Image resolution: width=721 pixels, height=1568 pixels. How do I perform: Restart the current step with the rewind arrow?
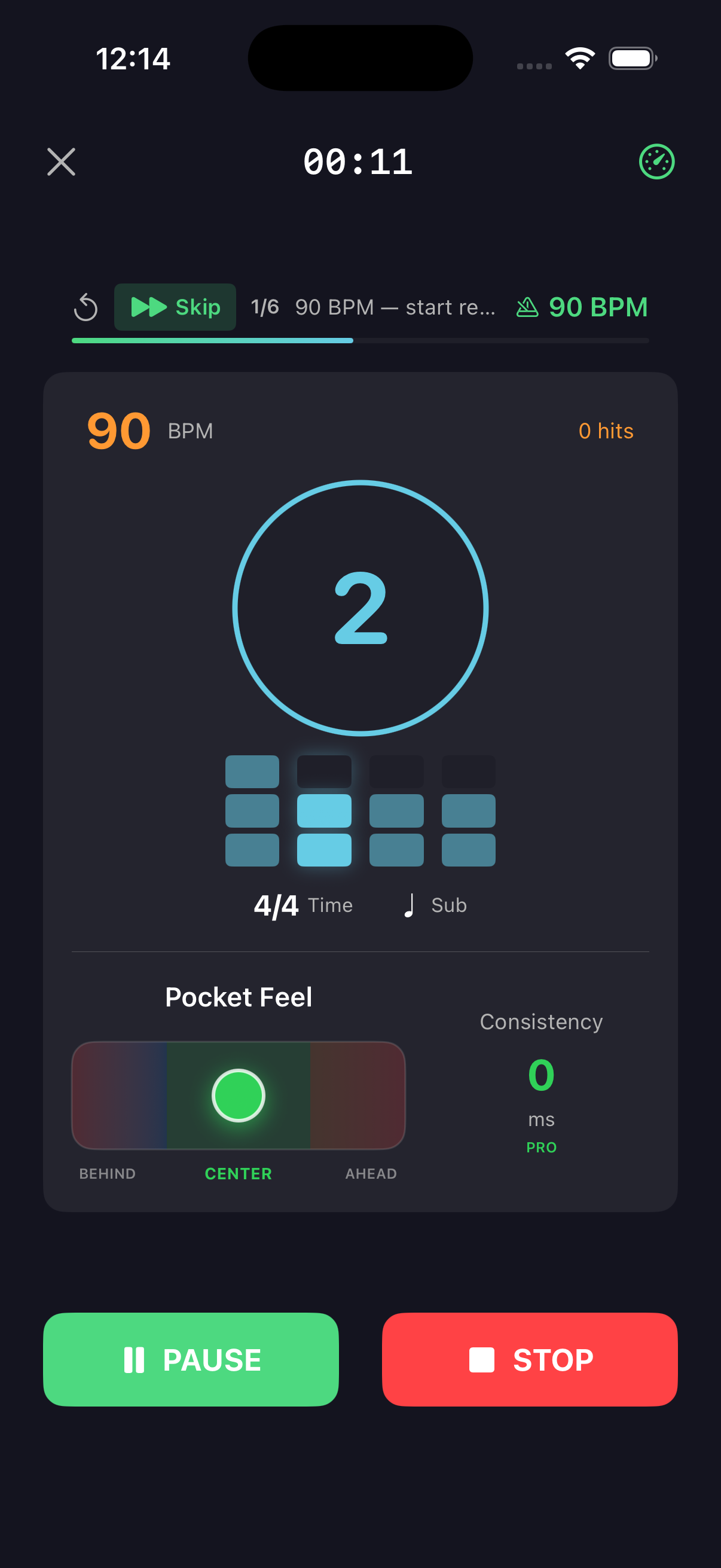pyautogui.click(x=85, y=307)
